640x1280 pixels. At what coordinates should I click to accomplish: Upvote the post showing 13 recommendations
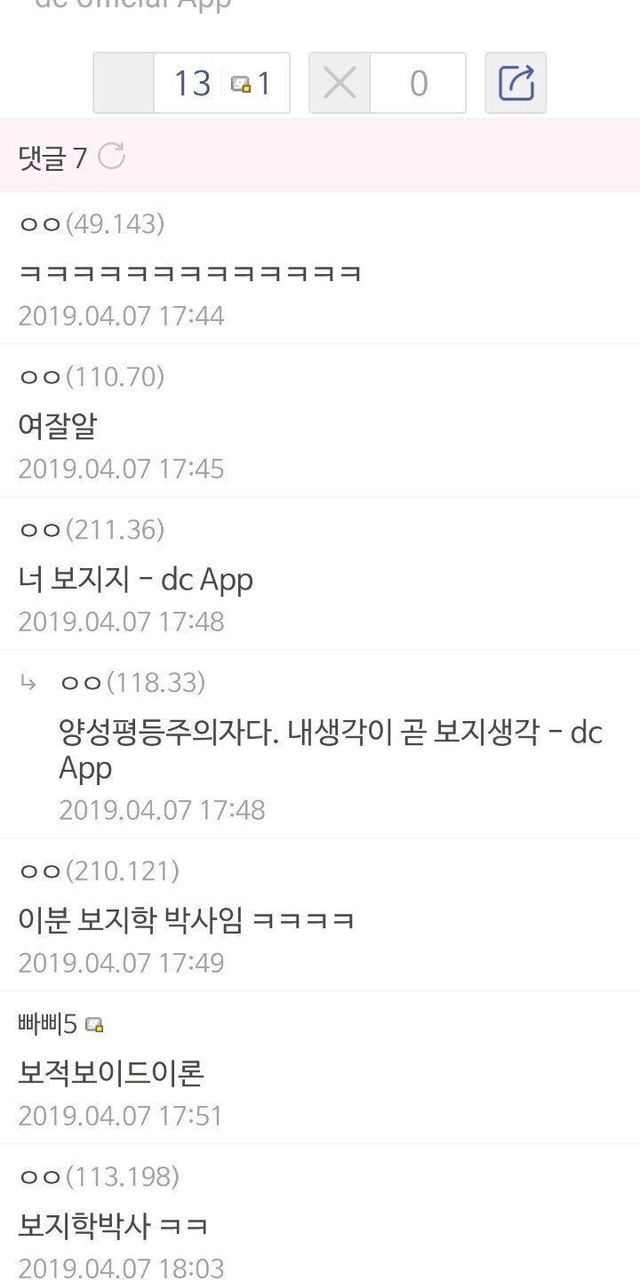point(124,83)
